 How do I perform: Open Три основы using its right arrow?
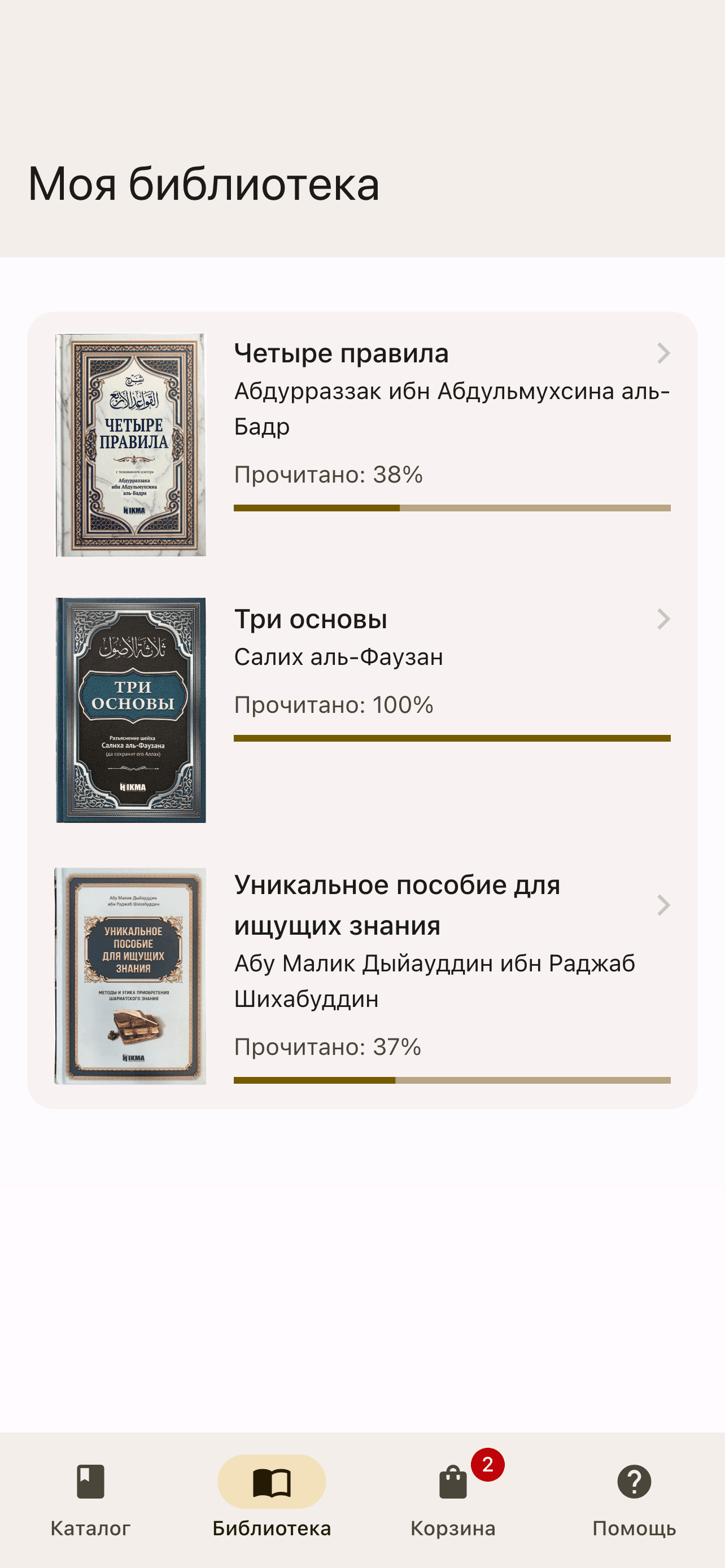click(664, 620)
